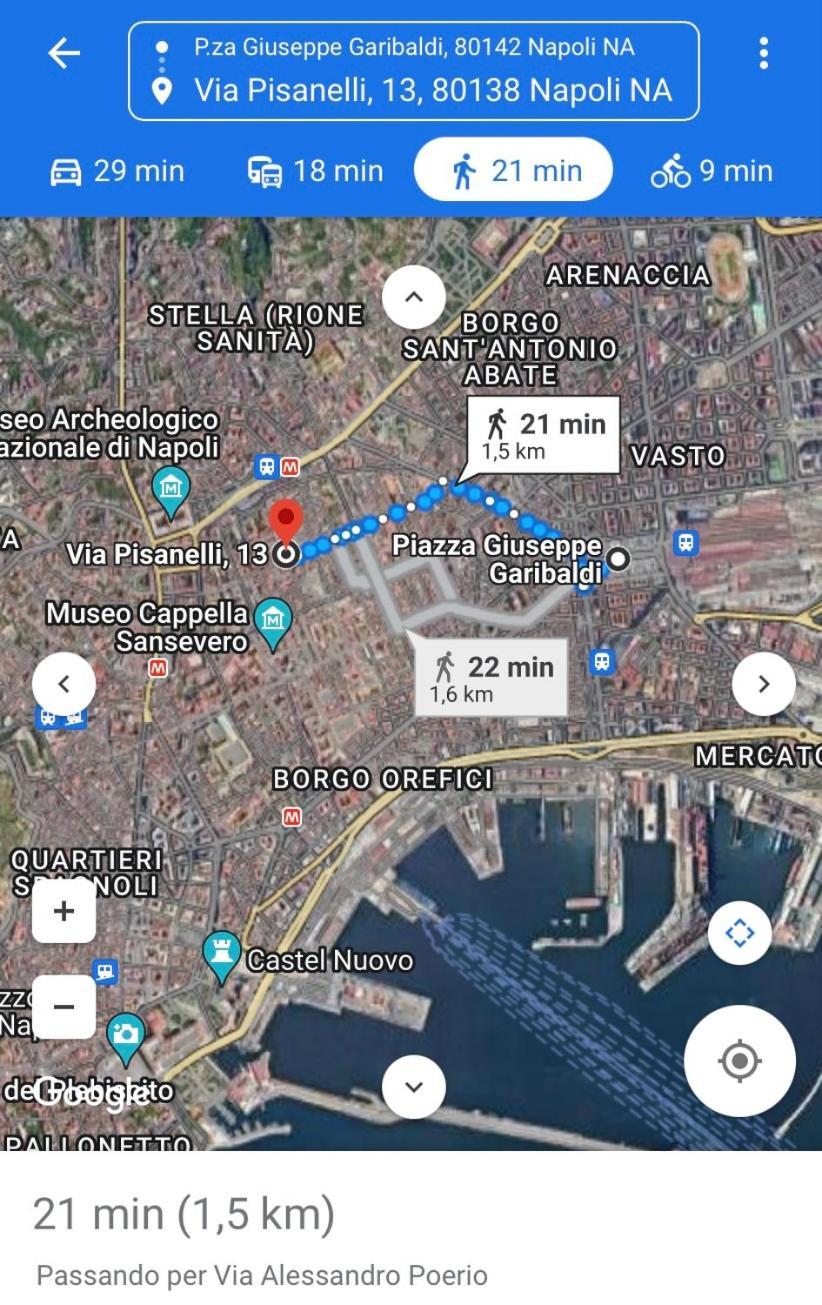Zoom out with the minus button

(64, 1006)
